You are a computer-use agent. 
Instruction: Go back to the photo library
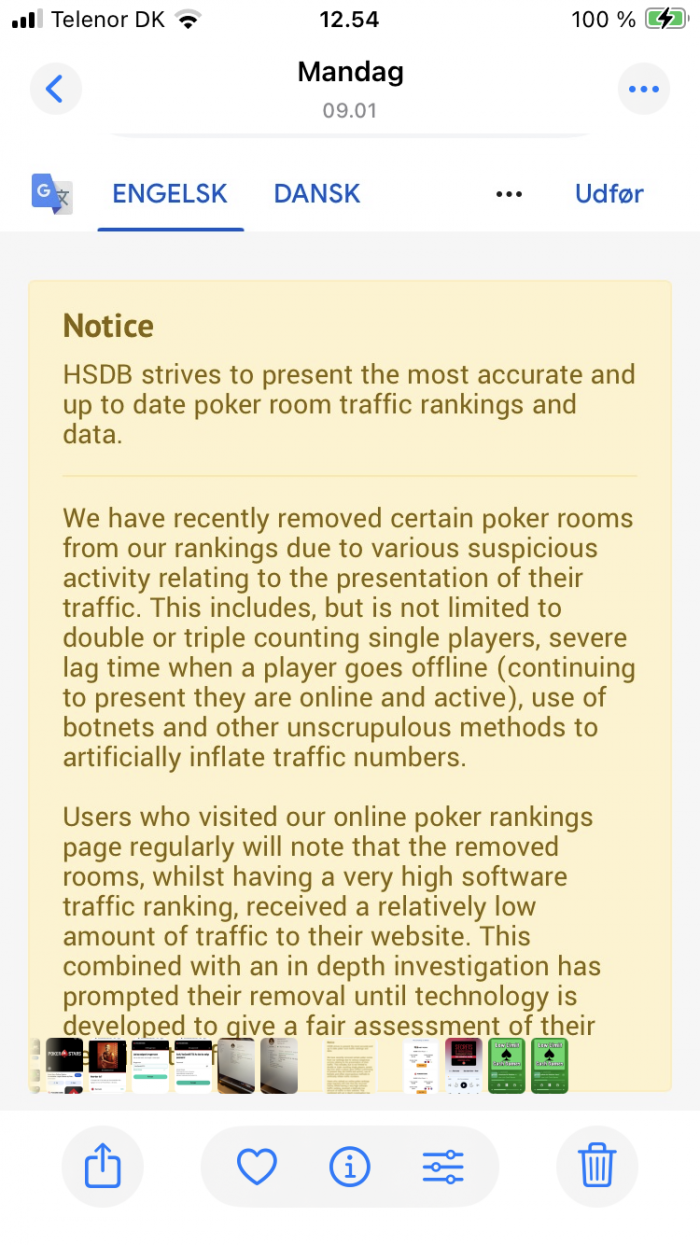[x=55, y=89]
